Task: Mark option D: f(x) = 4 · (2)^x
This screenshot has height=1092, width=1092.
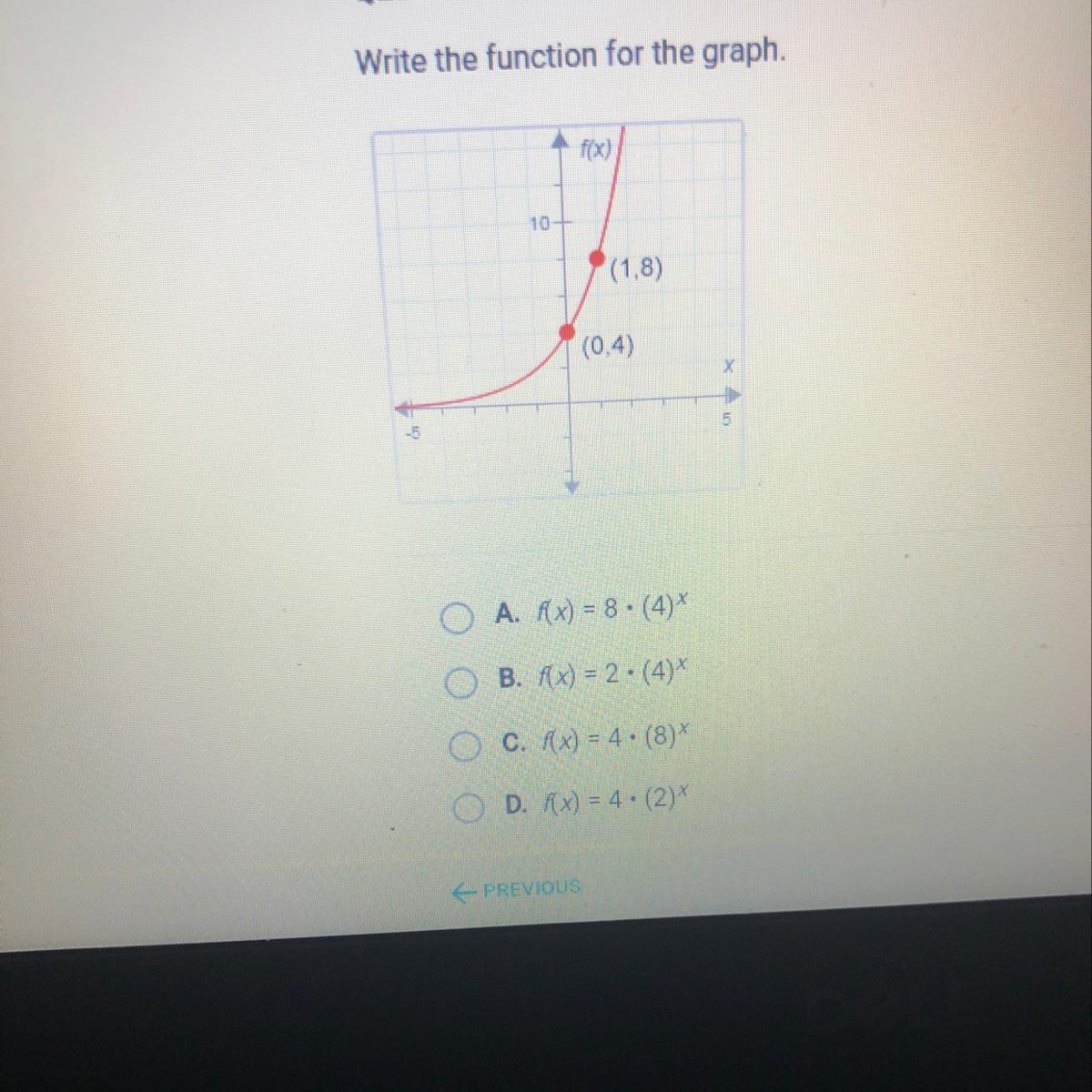Action: click(467, 807)
